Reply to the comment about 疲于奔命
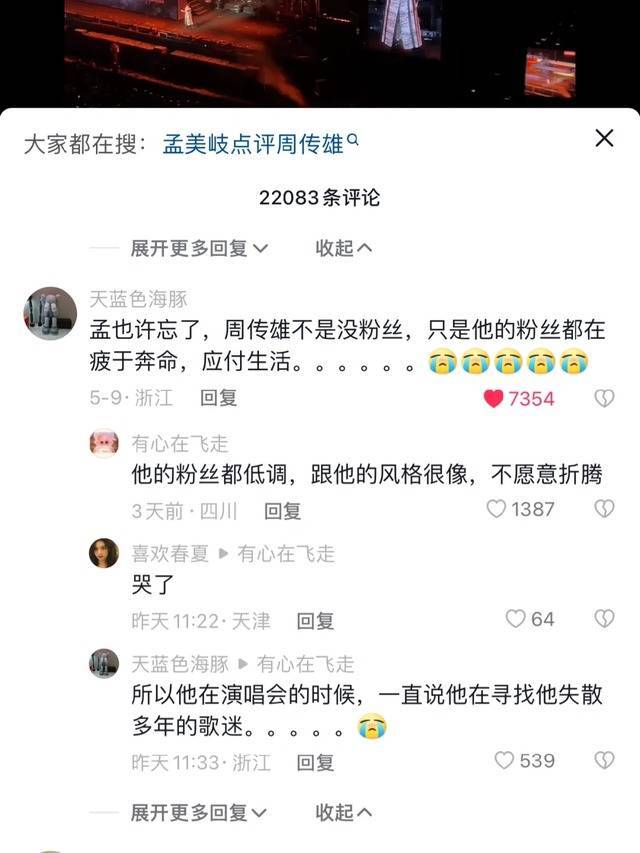This screenshot has height=853, width=640. pyautogui.click(x=218, y=398)
